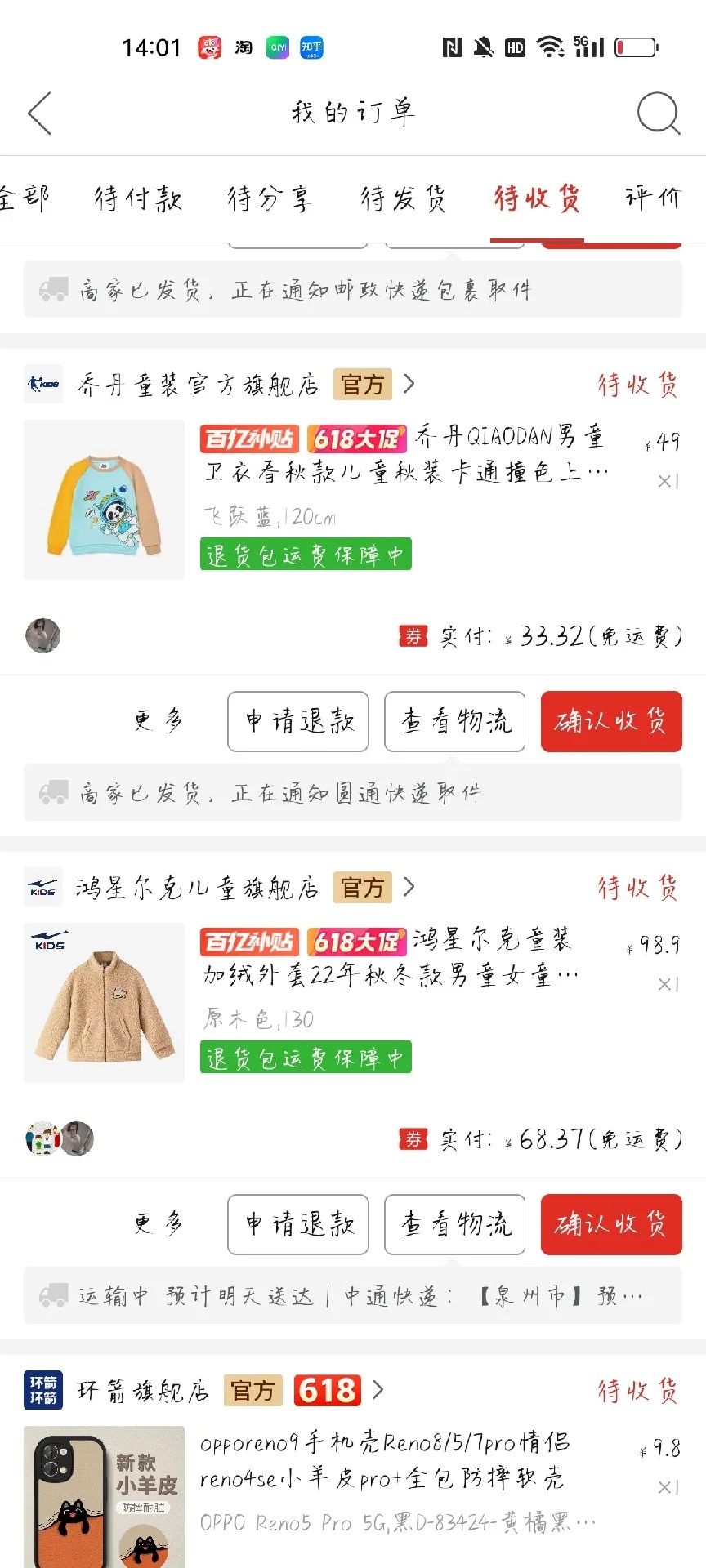Apply for refund on 鸿星尔克 order
The height and width of the screenshot is (1568, 706).
(x=298, y=1224)
